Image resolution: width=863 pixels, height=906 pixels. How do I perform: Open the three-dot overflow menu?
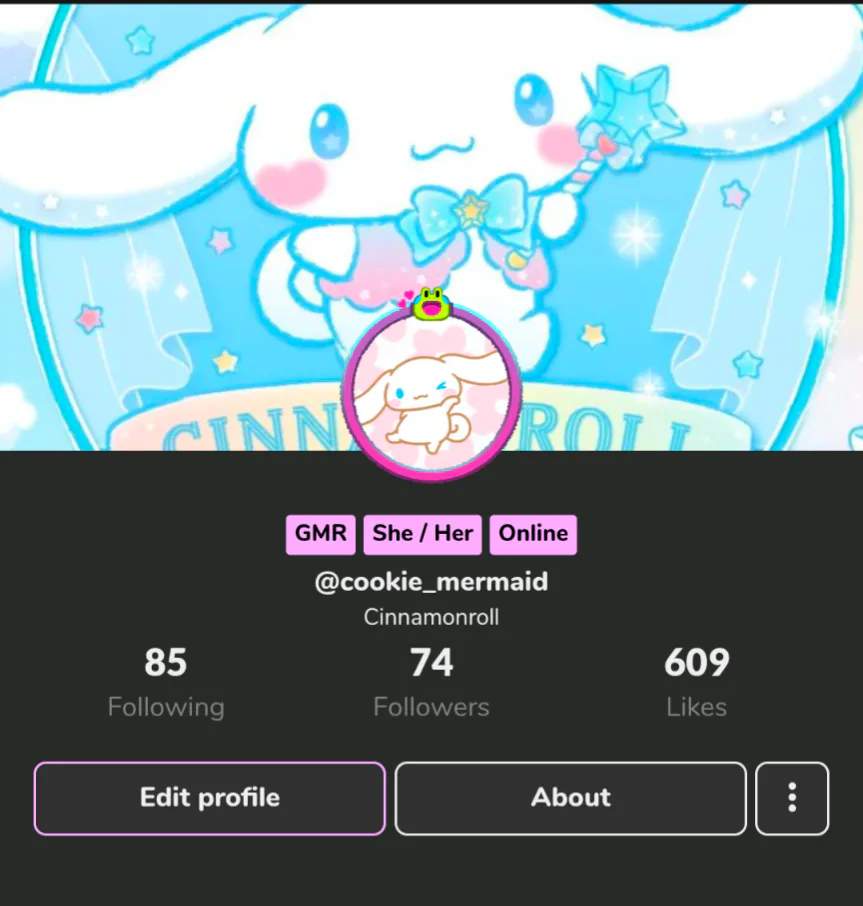coord(792,798)
